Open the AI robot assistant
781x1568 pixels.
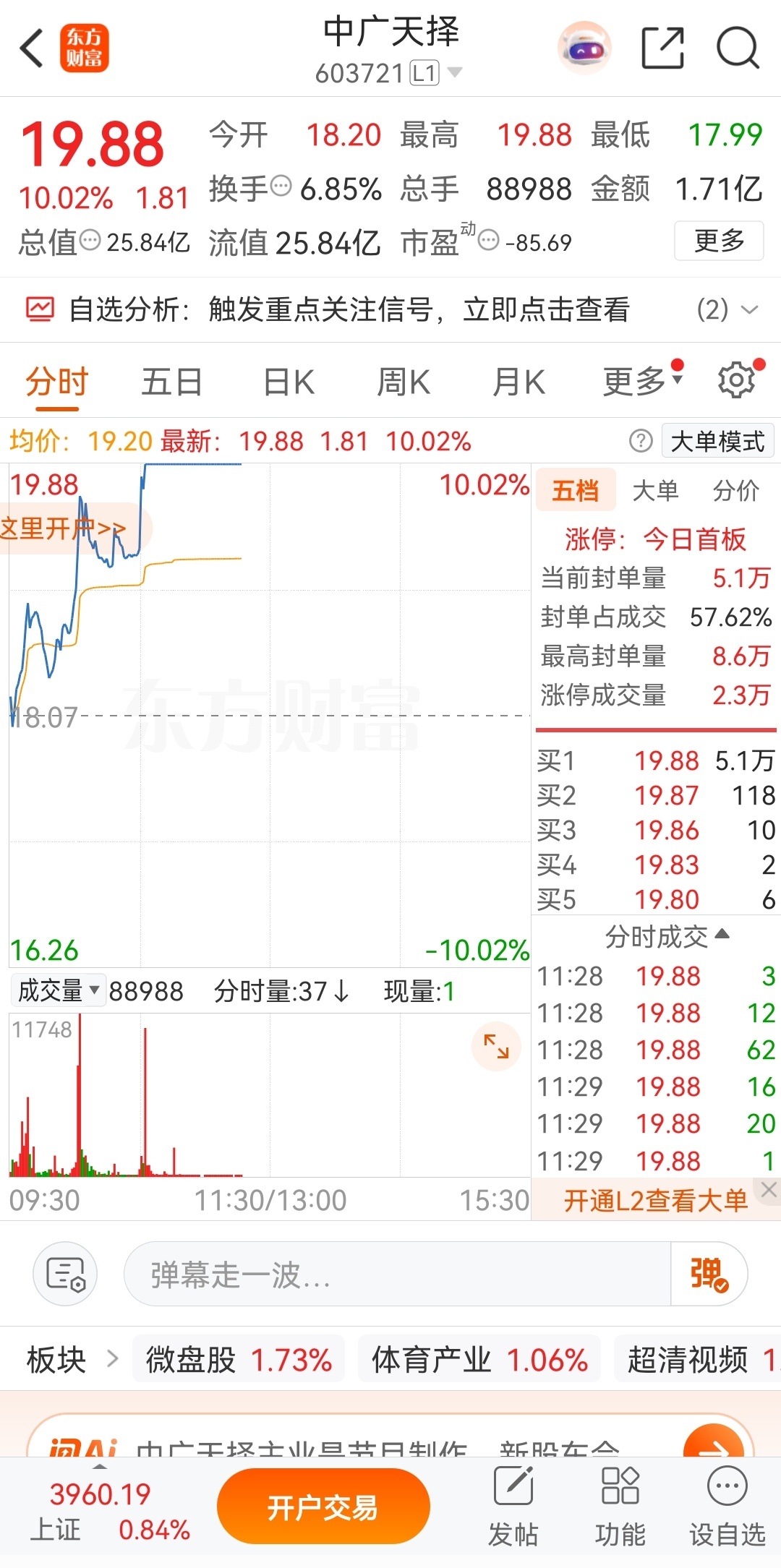click(x=584, y=48)
